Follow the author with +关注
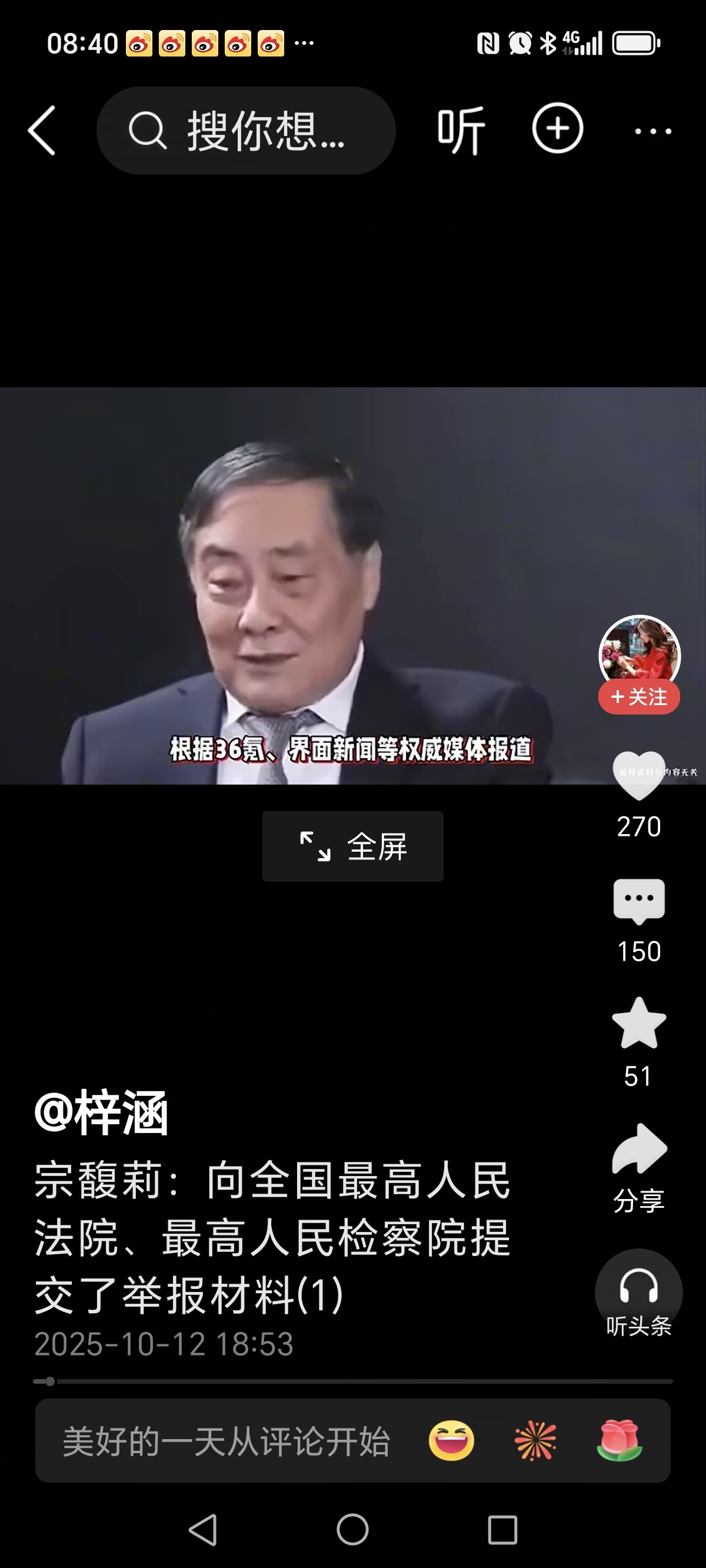 click(639, 697)
